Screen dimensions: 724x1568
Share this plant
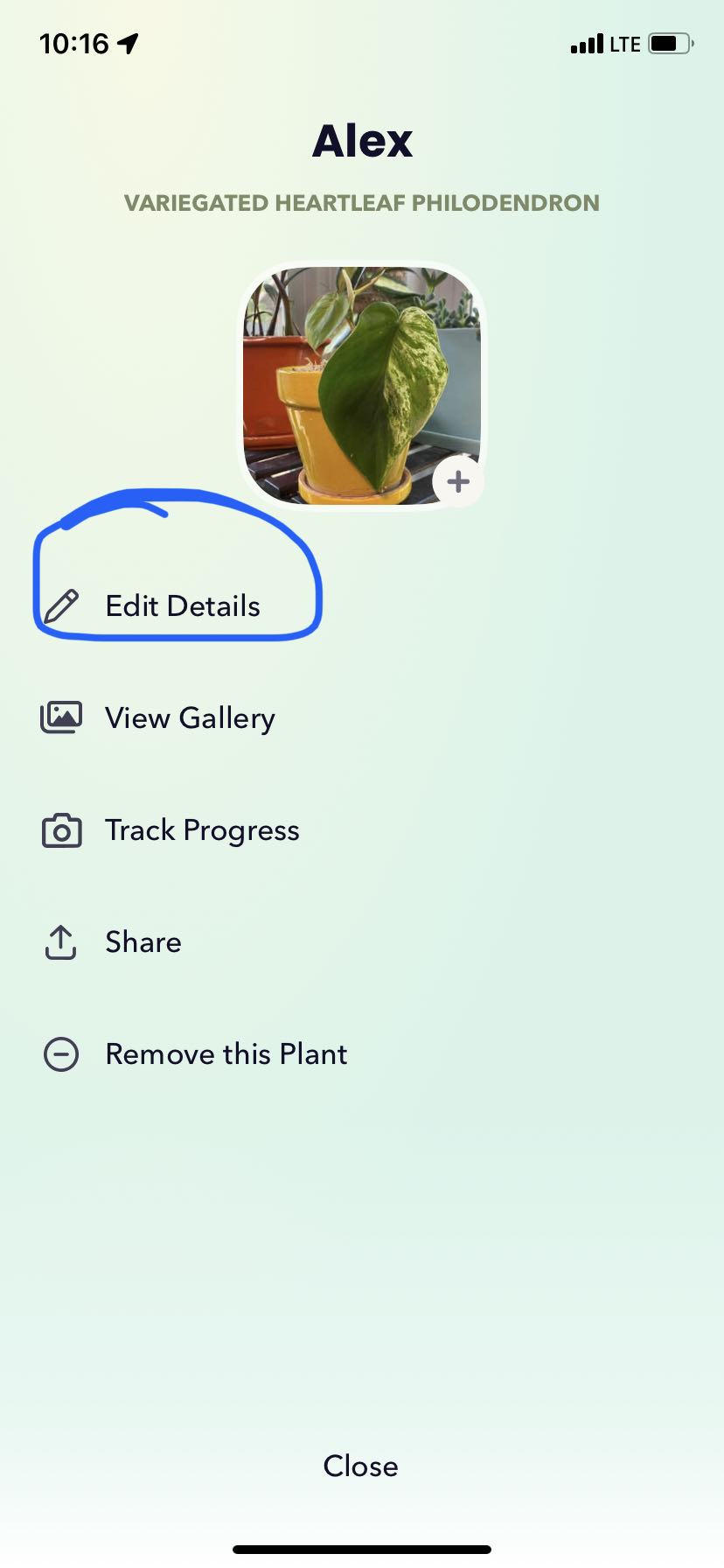(143, 941)
